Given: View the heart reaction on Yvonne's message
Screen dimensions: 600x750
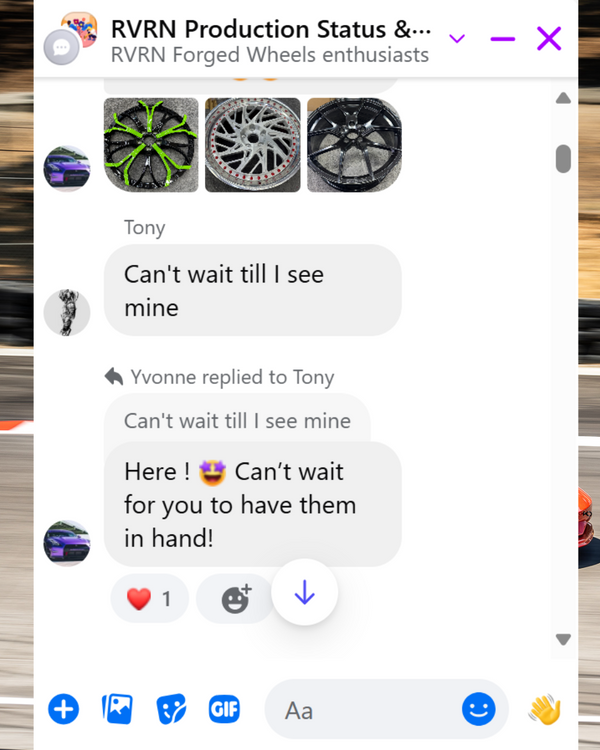Looking at the screenshot, I should 149,599.
